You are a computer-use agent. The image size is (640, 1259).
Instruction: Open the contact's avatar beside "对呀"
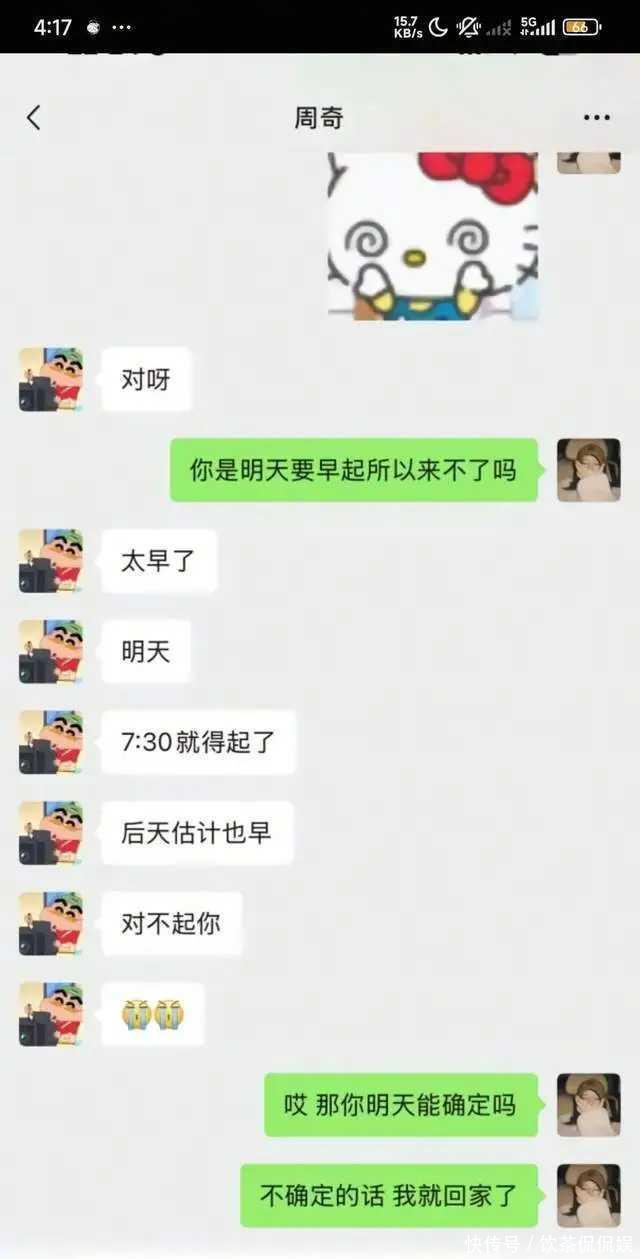pos(51,379)
